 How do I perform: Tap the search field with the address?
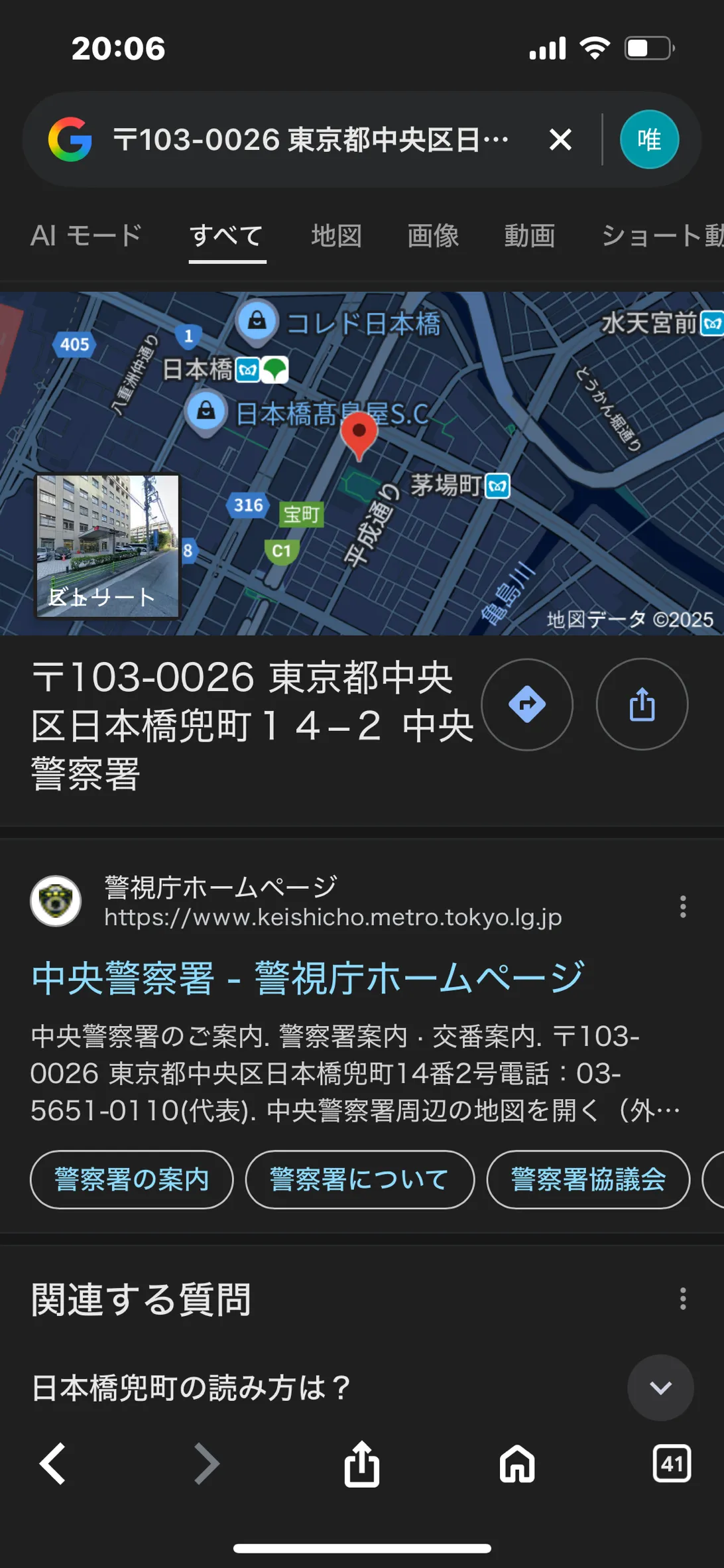[x=312, y=140]
